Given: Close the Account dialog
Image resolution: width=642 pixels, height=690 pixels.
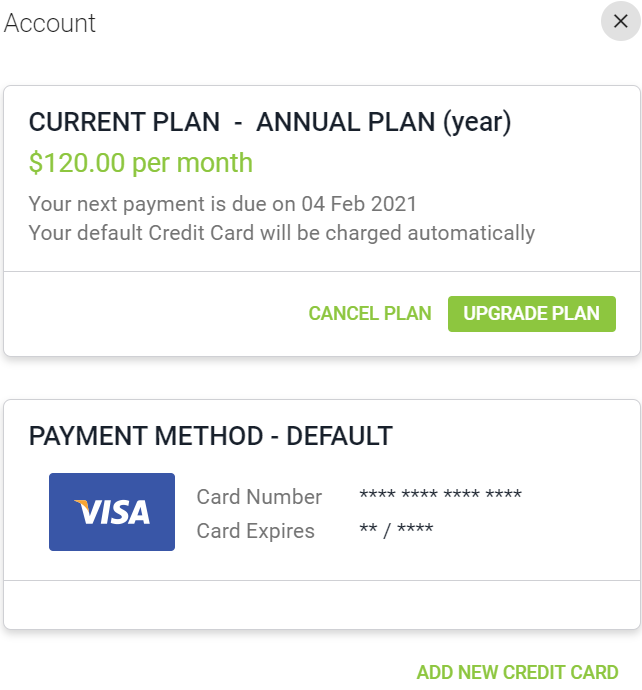Looking at the screenshot, I should coord(620,21).
